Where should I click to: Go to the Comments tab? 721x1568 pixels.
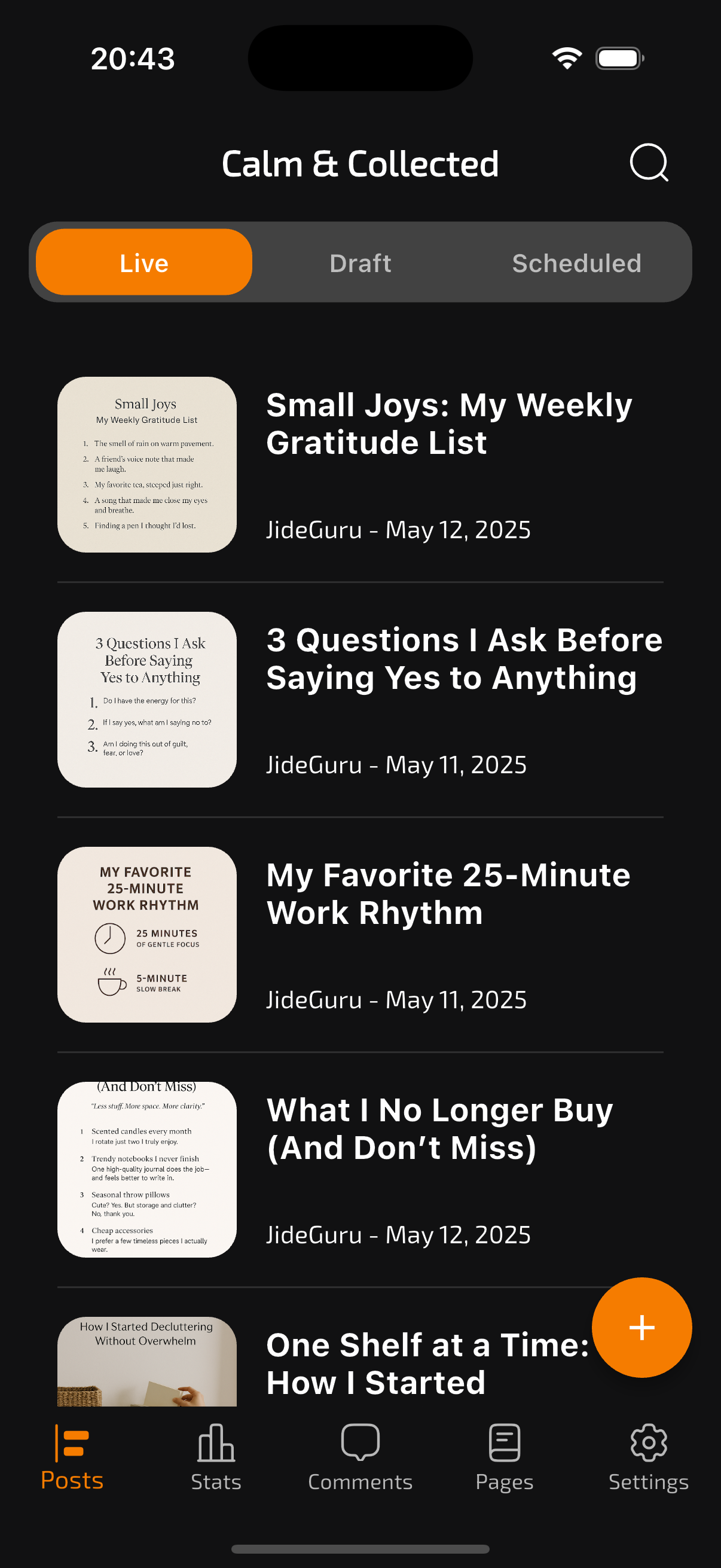pyautogui.click(x=360, y=1459)
